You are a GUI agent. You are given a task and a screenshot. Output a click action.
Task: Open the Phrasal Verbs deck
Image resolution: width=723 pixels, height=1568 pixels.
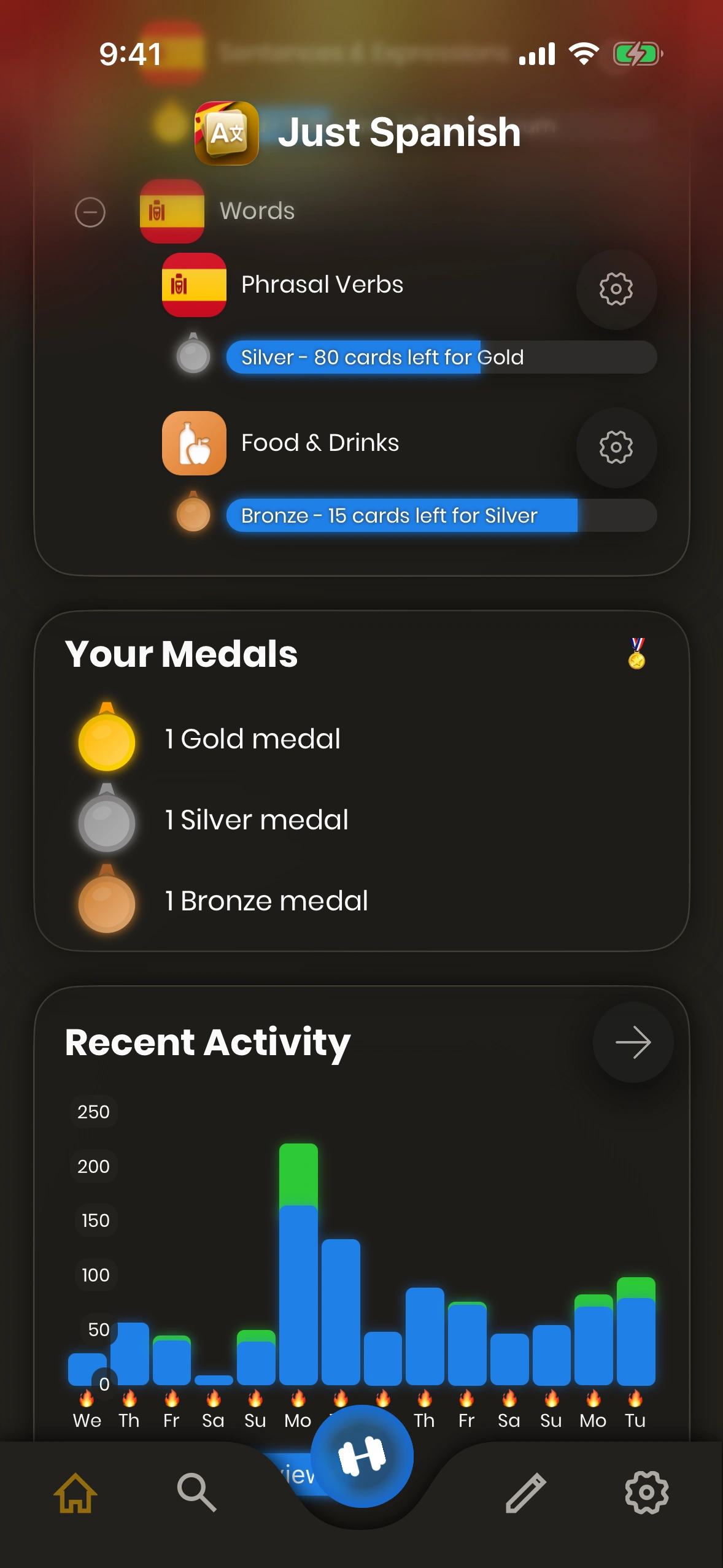(x=322, y=285)
